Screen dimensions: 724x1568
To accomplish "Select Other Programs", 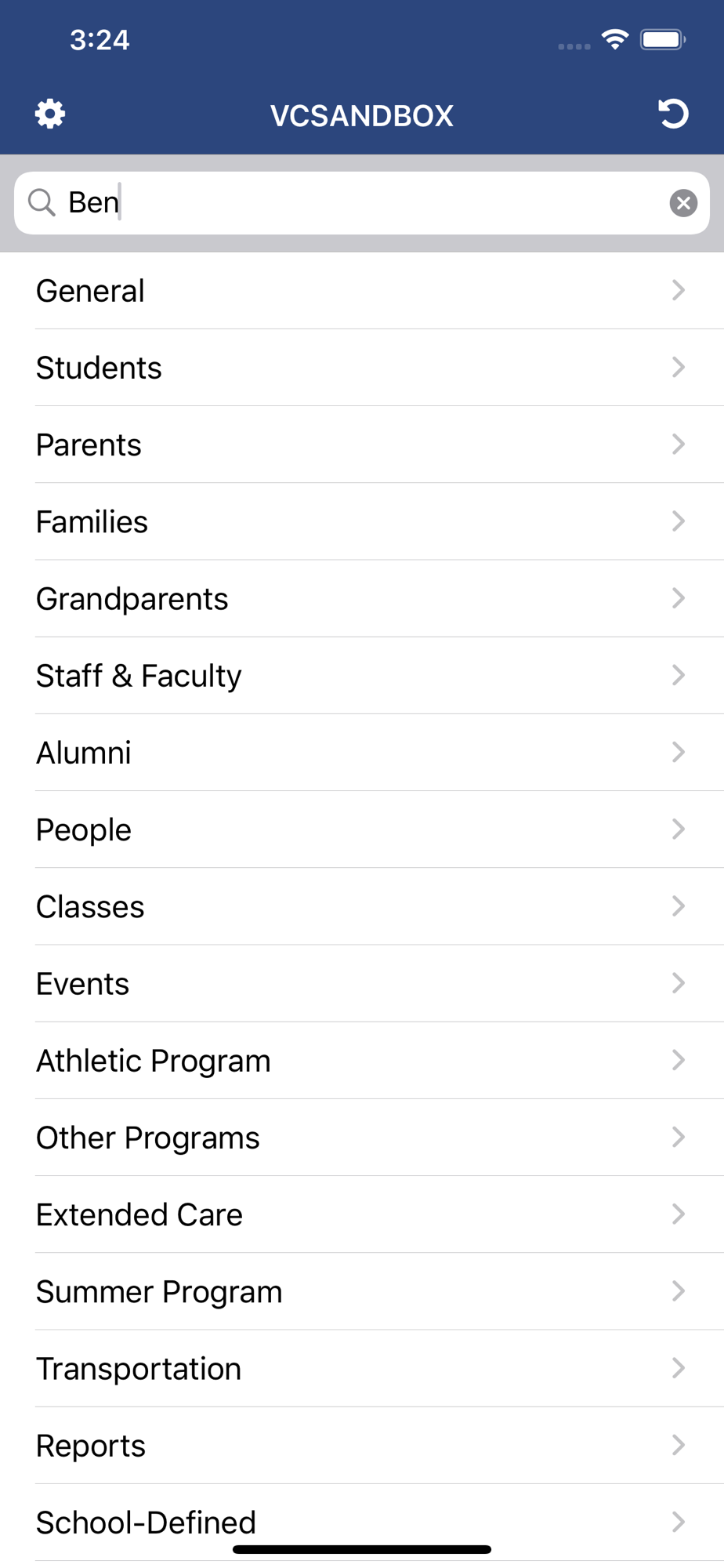I will [362, 1137].
